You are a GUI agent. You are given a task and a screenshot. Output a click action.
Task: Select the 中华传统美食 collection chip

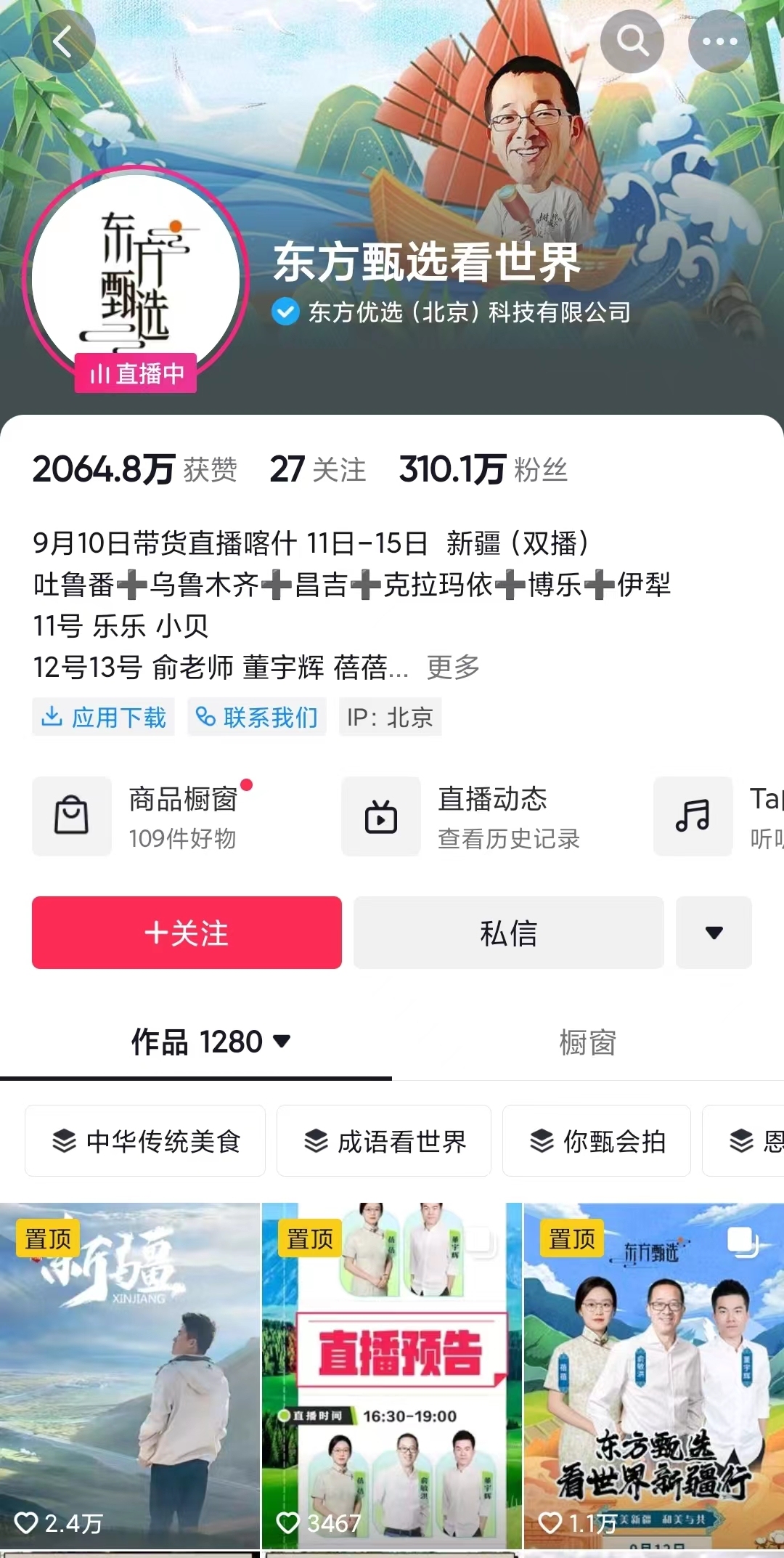(145, 1141)
